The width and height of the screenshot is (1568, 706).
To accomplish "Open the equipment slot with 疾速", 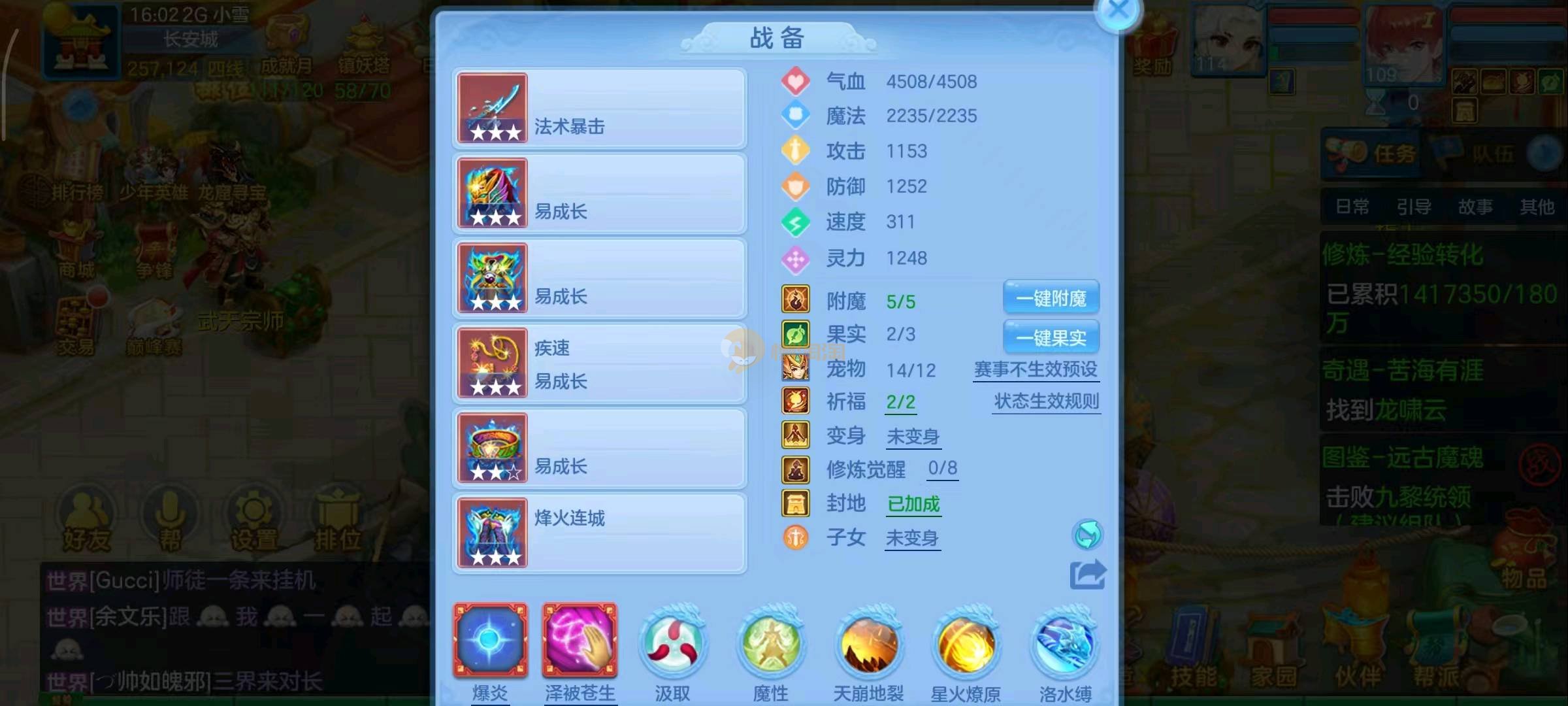I will [x=599, y=363].
